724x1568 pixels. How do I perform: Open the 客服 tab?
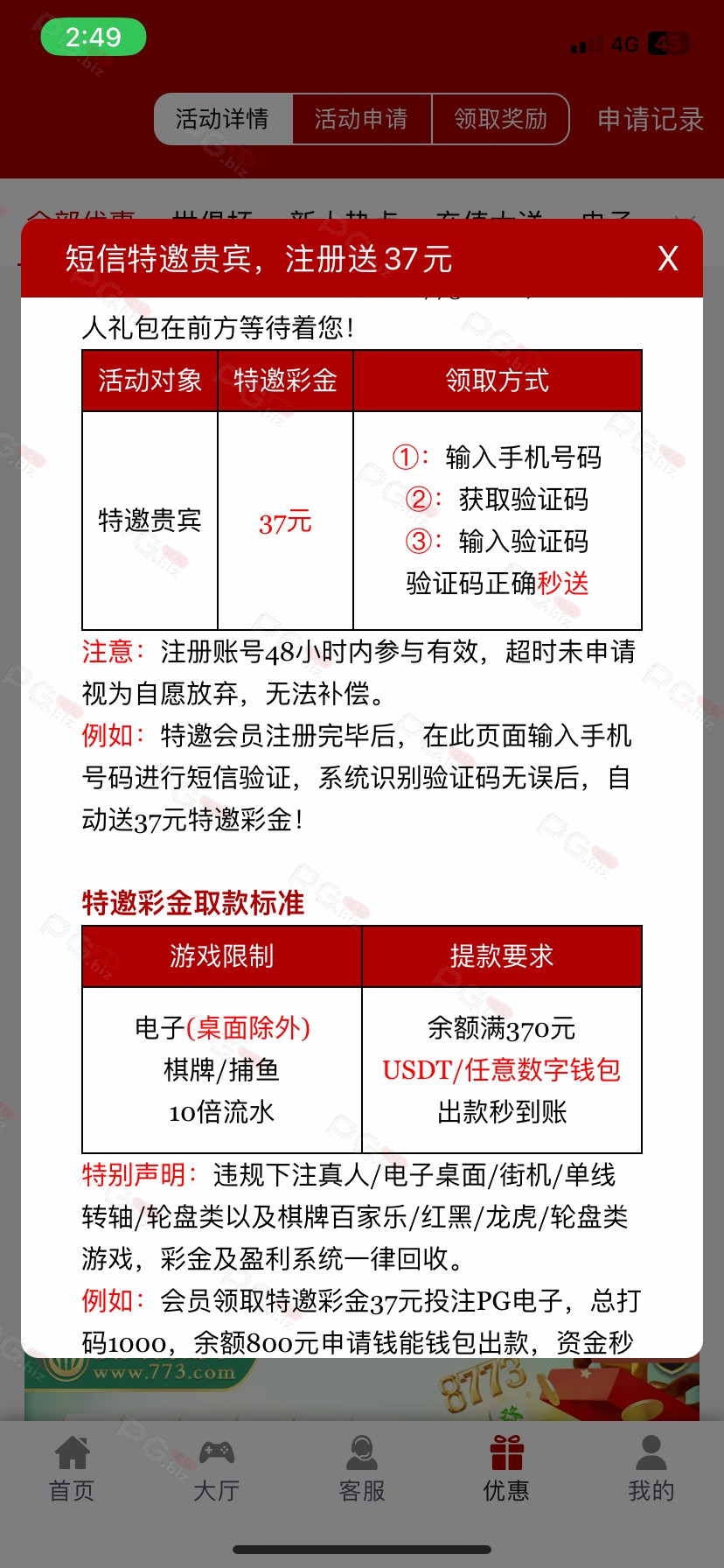(x=362, y=1469)
